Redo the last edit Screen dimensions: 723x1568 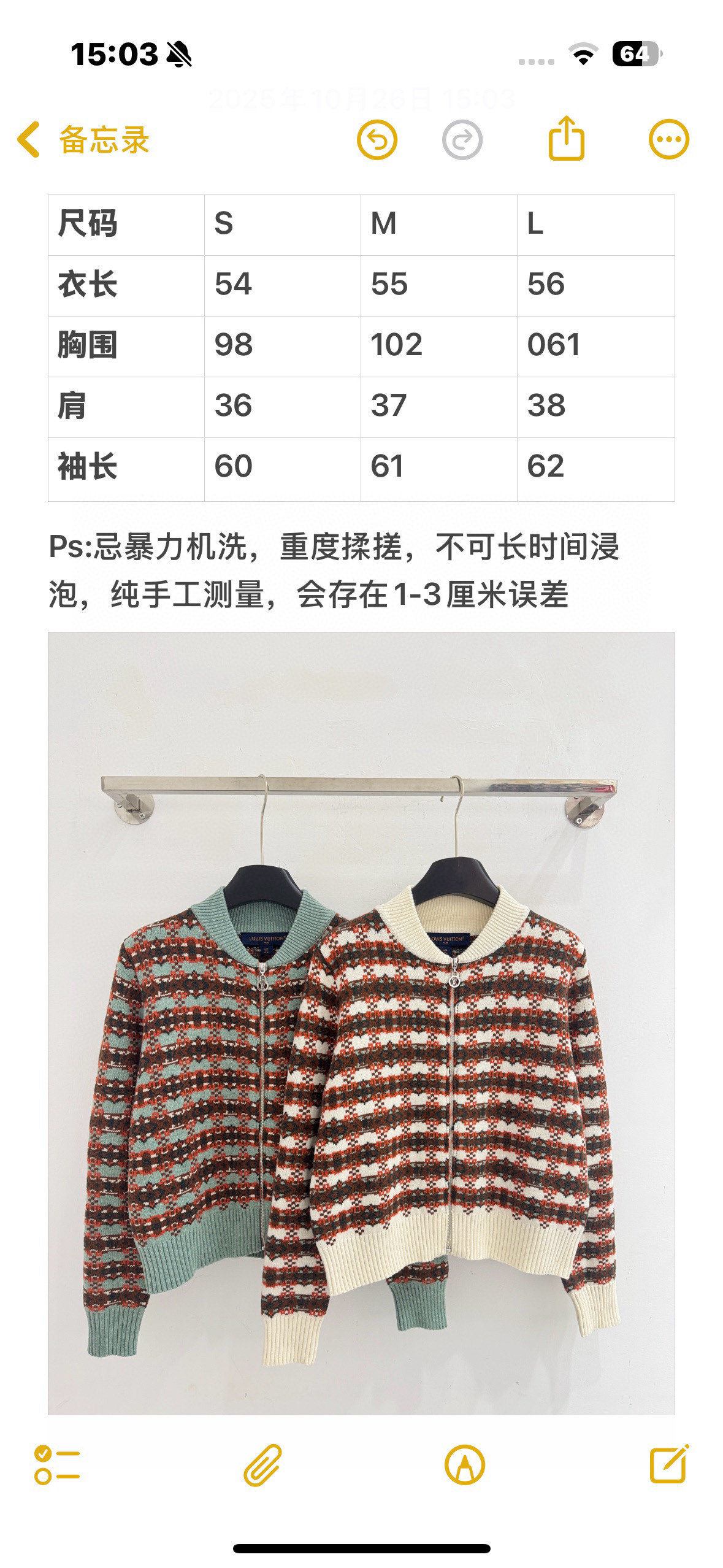tap(462, 140)
